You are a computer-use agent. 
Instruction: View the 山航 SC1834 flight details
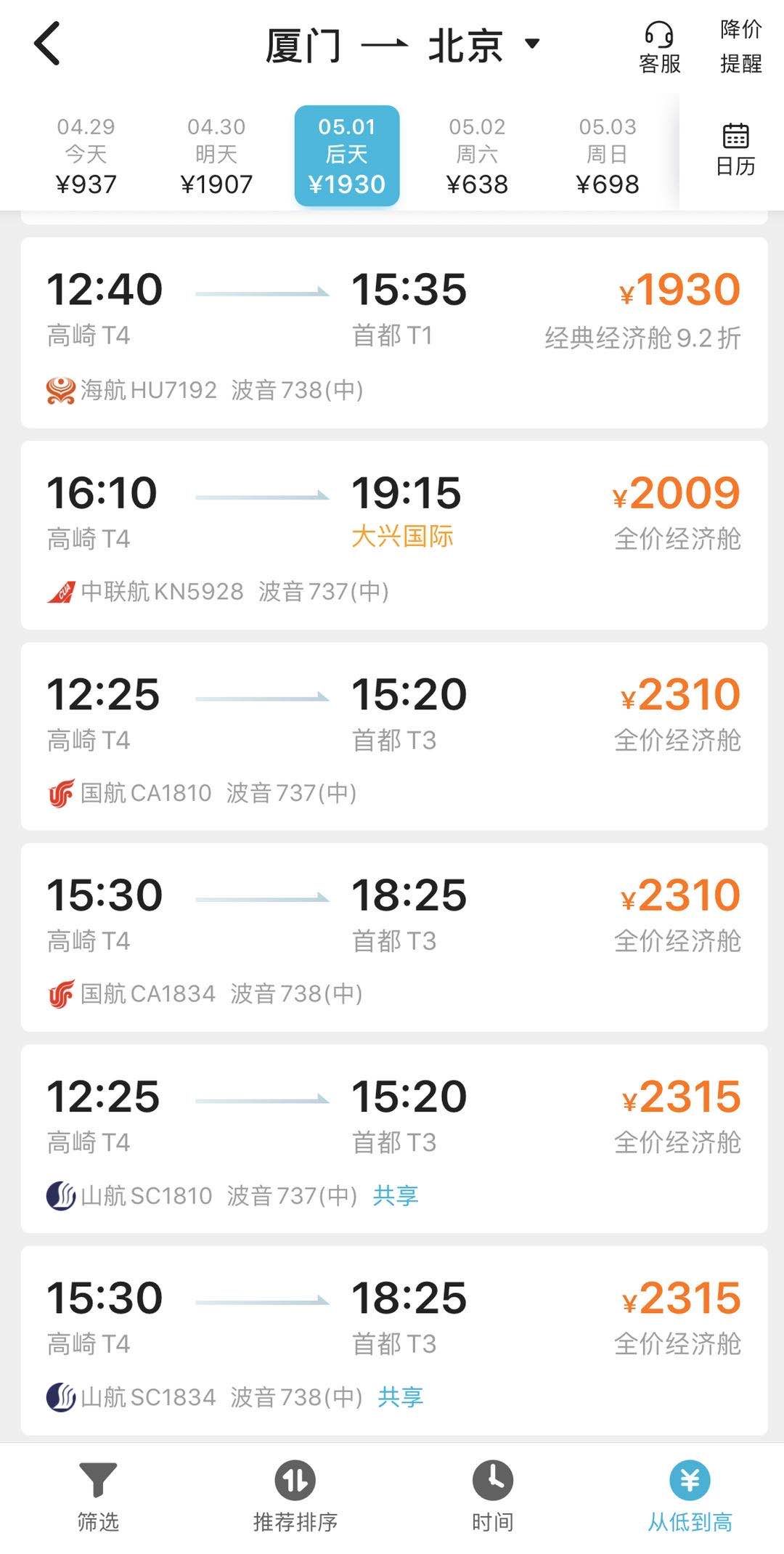click(393, 1341)
